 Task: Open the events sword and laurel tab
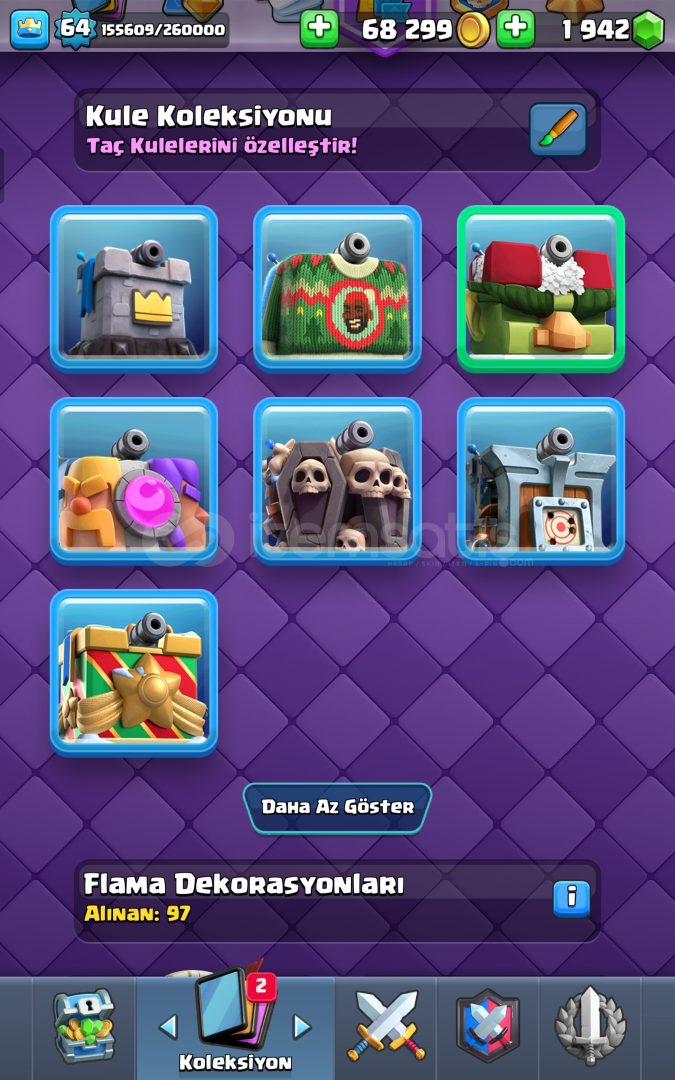click(590, 1026)
